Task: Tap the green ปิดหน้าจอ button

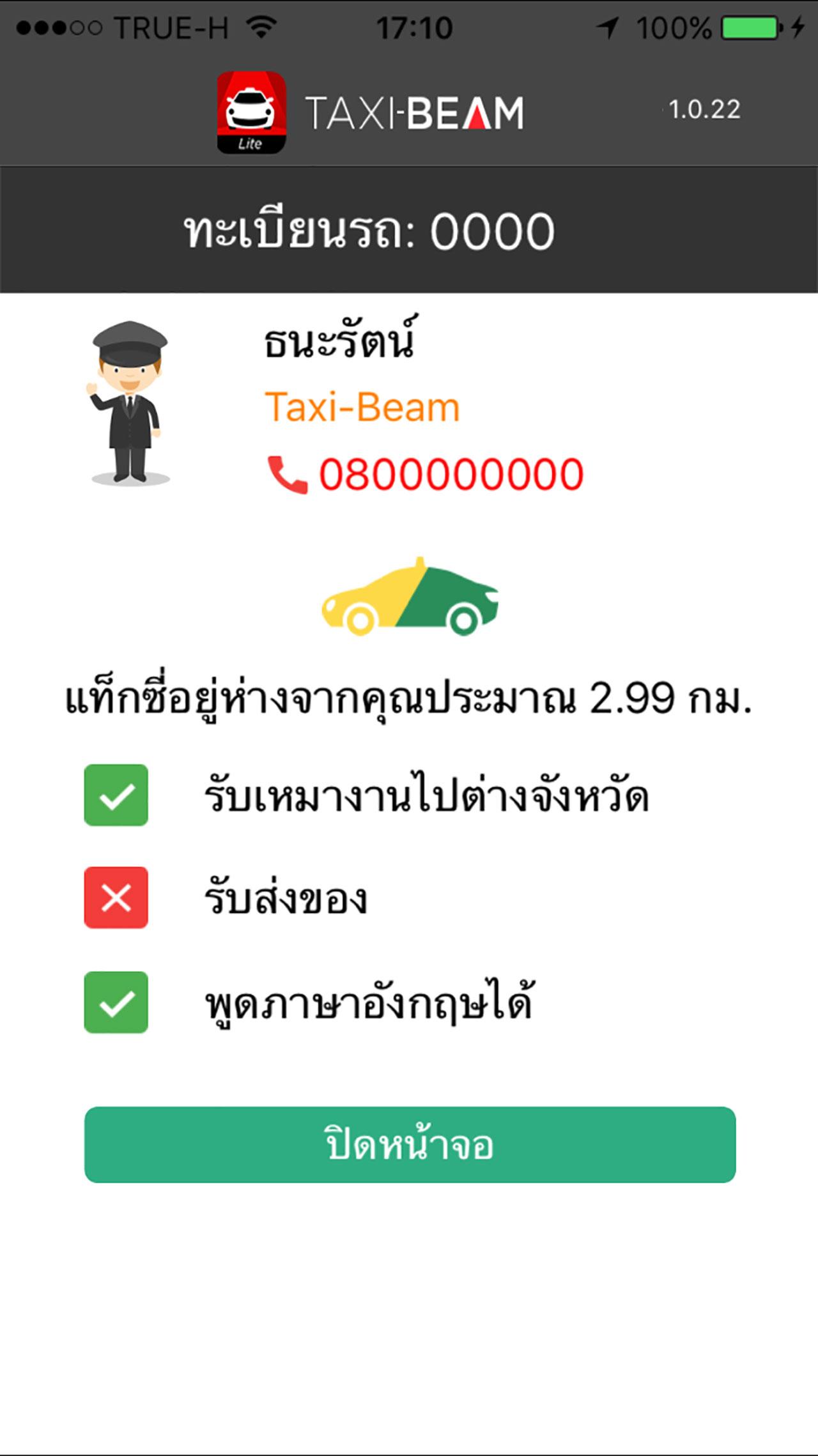Action: [x=410, y=1144]
